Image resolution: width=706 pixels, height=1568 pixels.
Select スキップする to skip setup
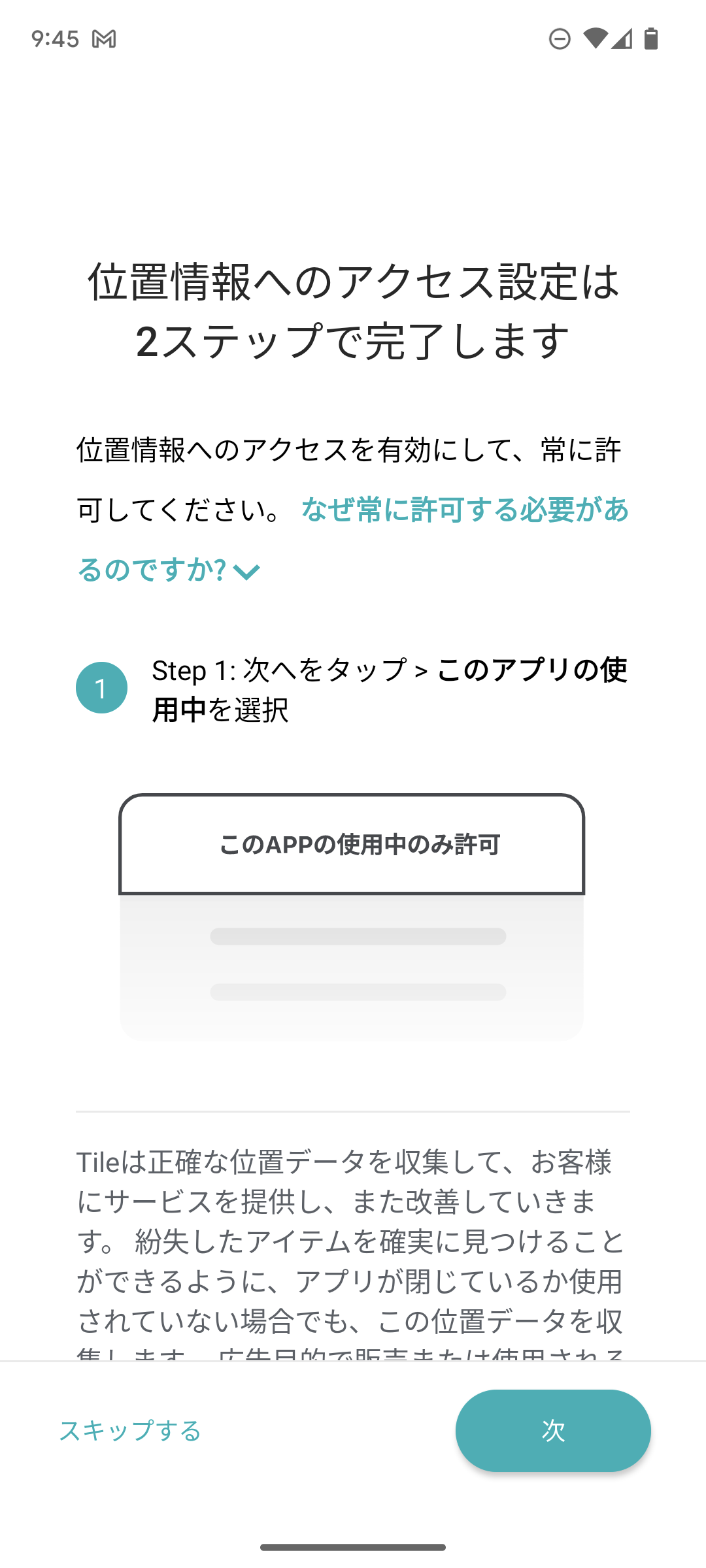coord(130,1430)
